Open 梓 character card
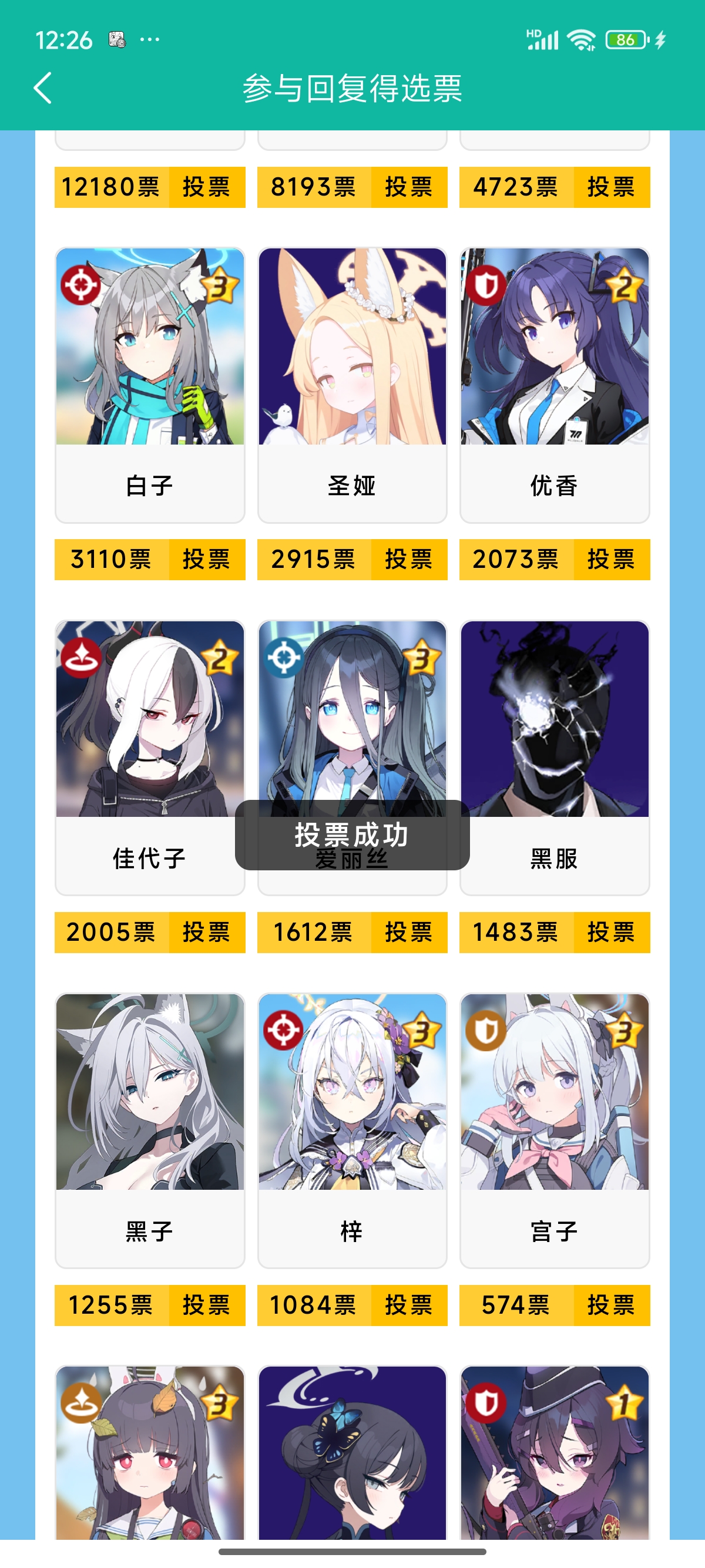705x1568 pixels. pos(352,1129)
